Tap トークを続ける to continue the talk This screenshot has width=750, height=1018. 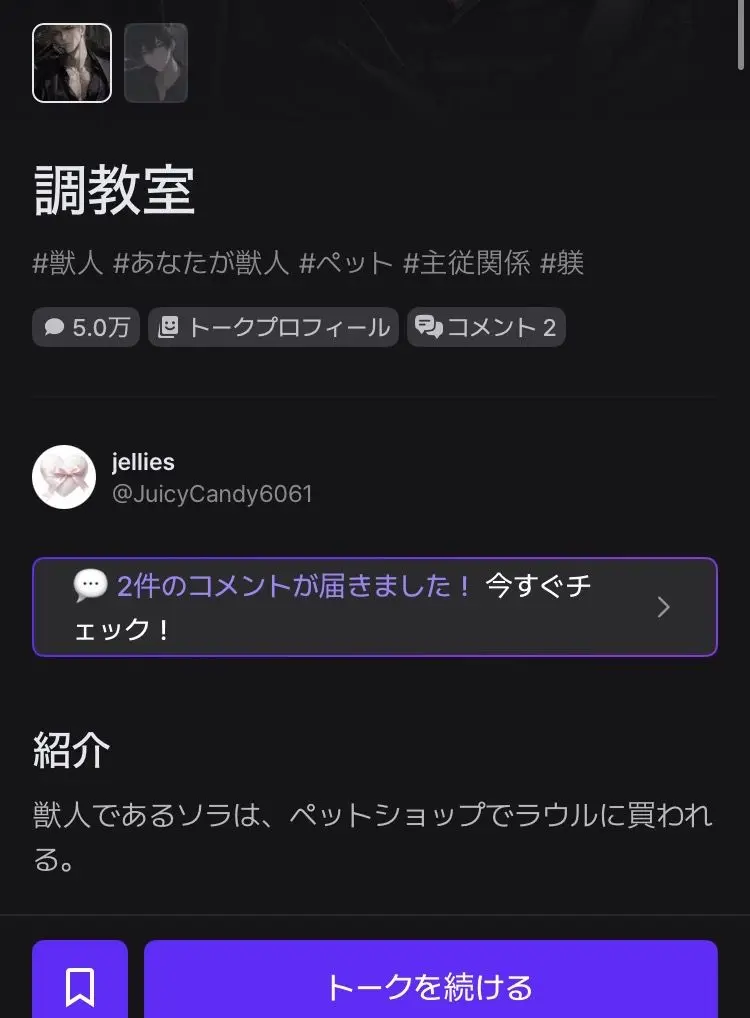click(431, 986)
